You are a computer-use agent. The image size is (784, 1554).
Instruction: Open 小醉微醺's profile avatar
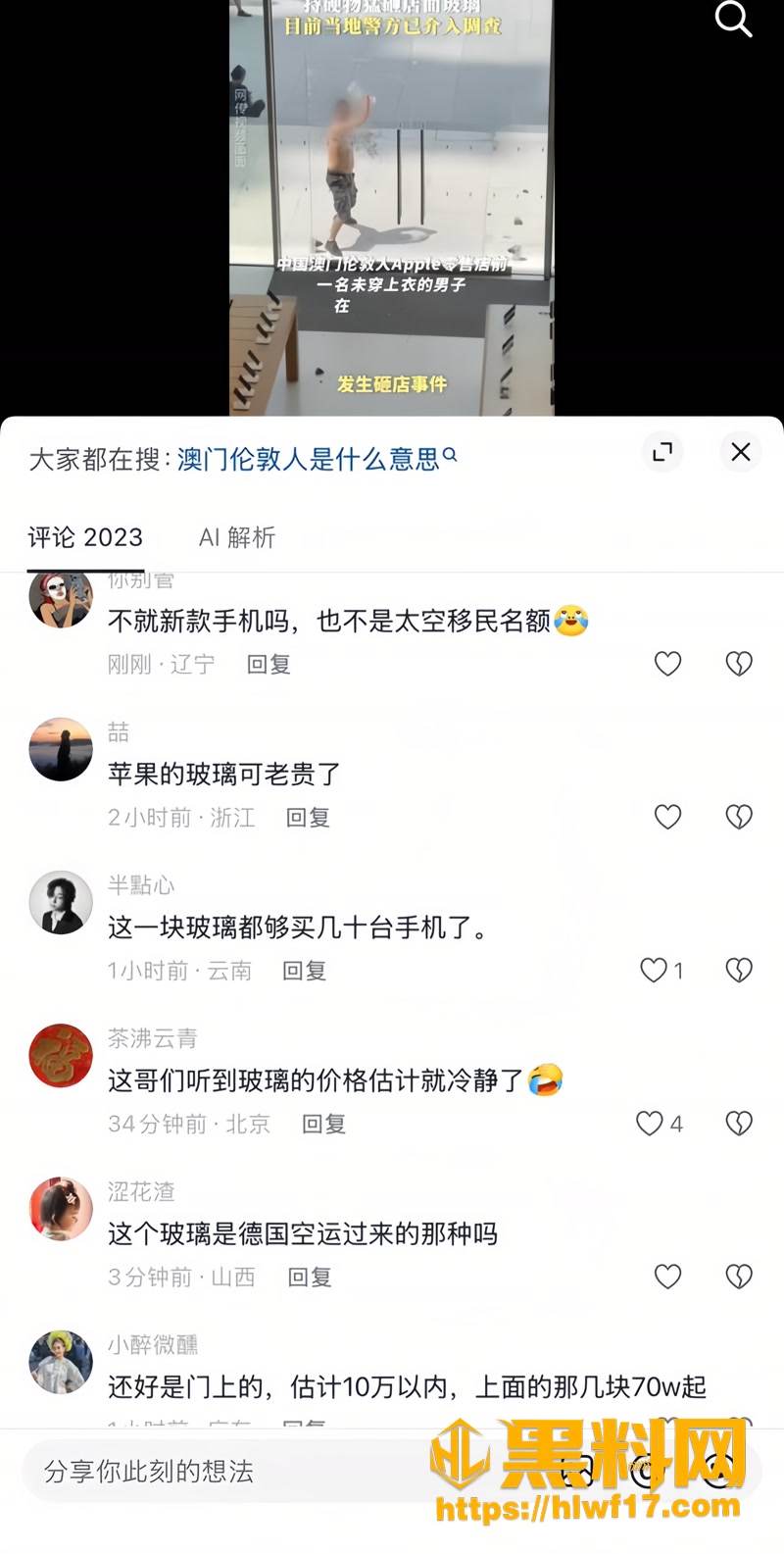click(x=61, y=1362)
